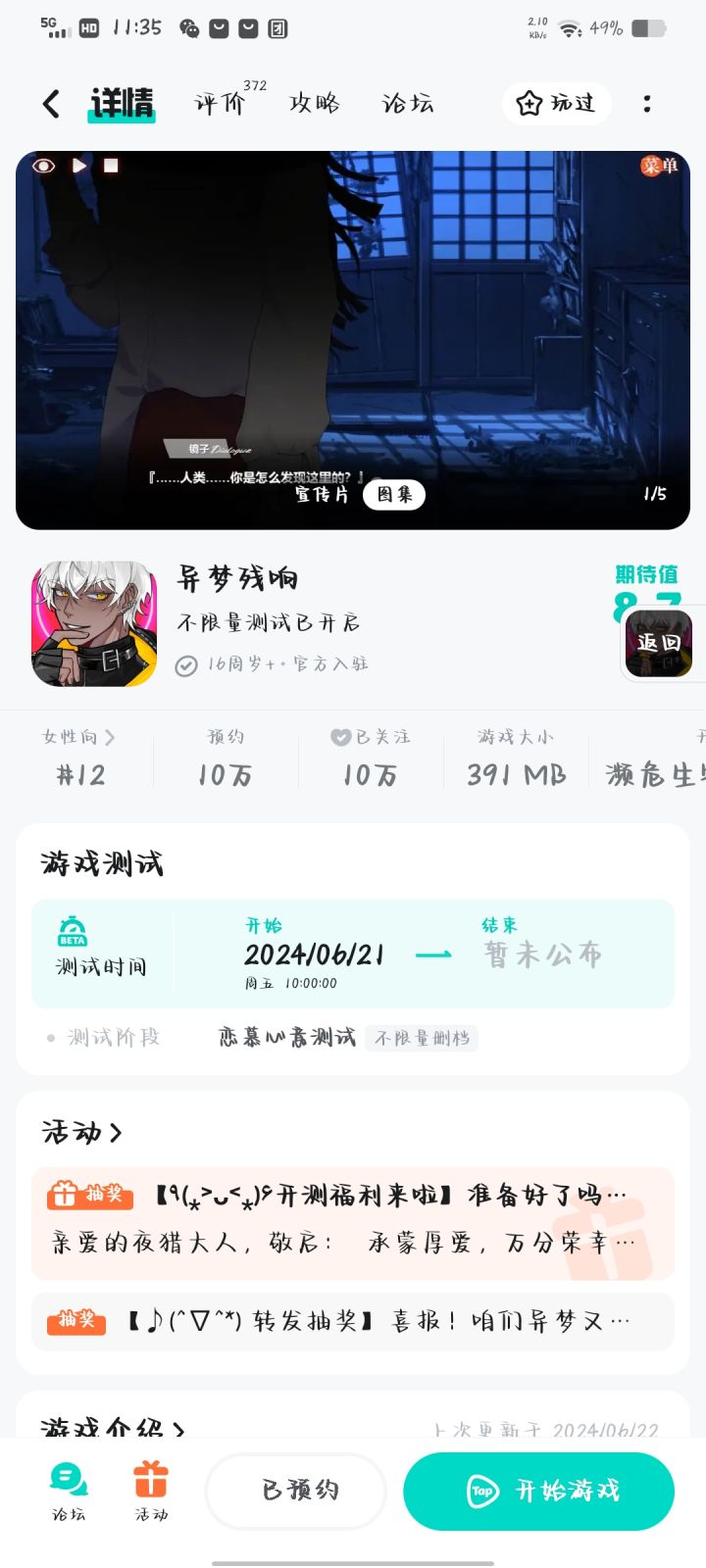Mark the game as 玩过
Screen dimensions: 706x1568
pyautogui.click(x=556, y=104)
